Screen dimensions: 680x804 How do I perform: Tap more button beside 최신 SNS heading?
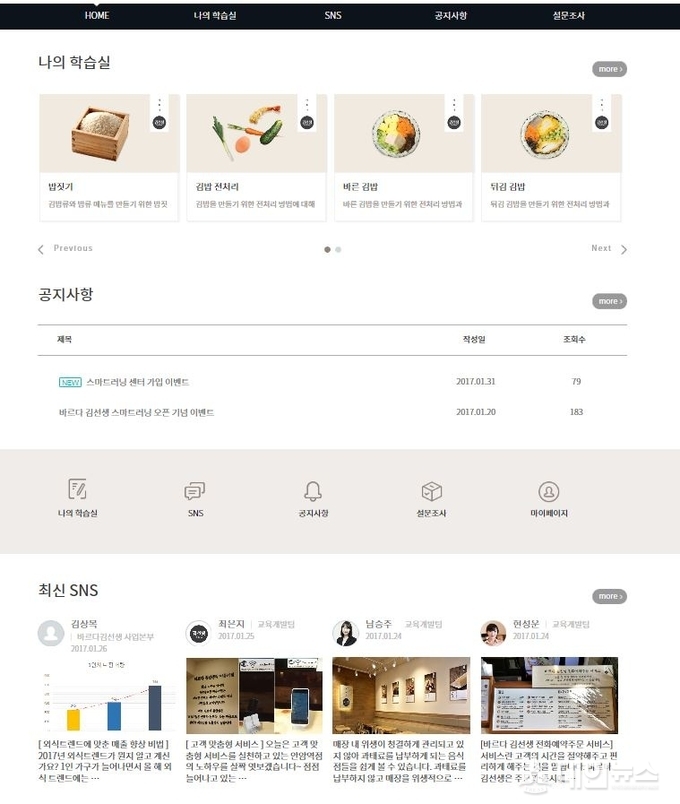click(x=608, y=597)
